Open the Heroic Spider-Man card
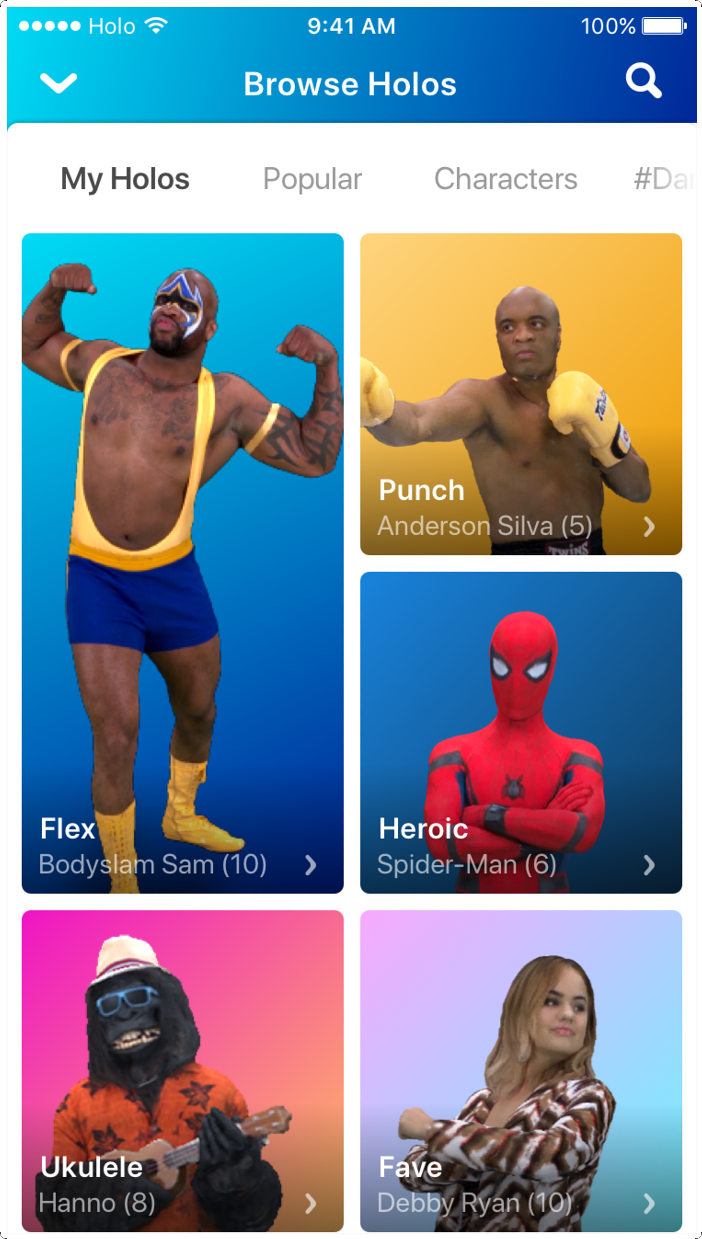 (x=521, y=732)
